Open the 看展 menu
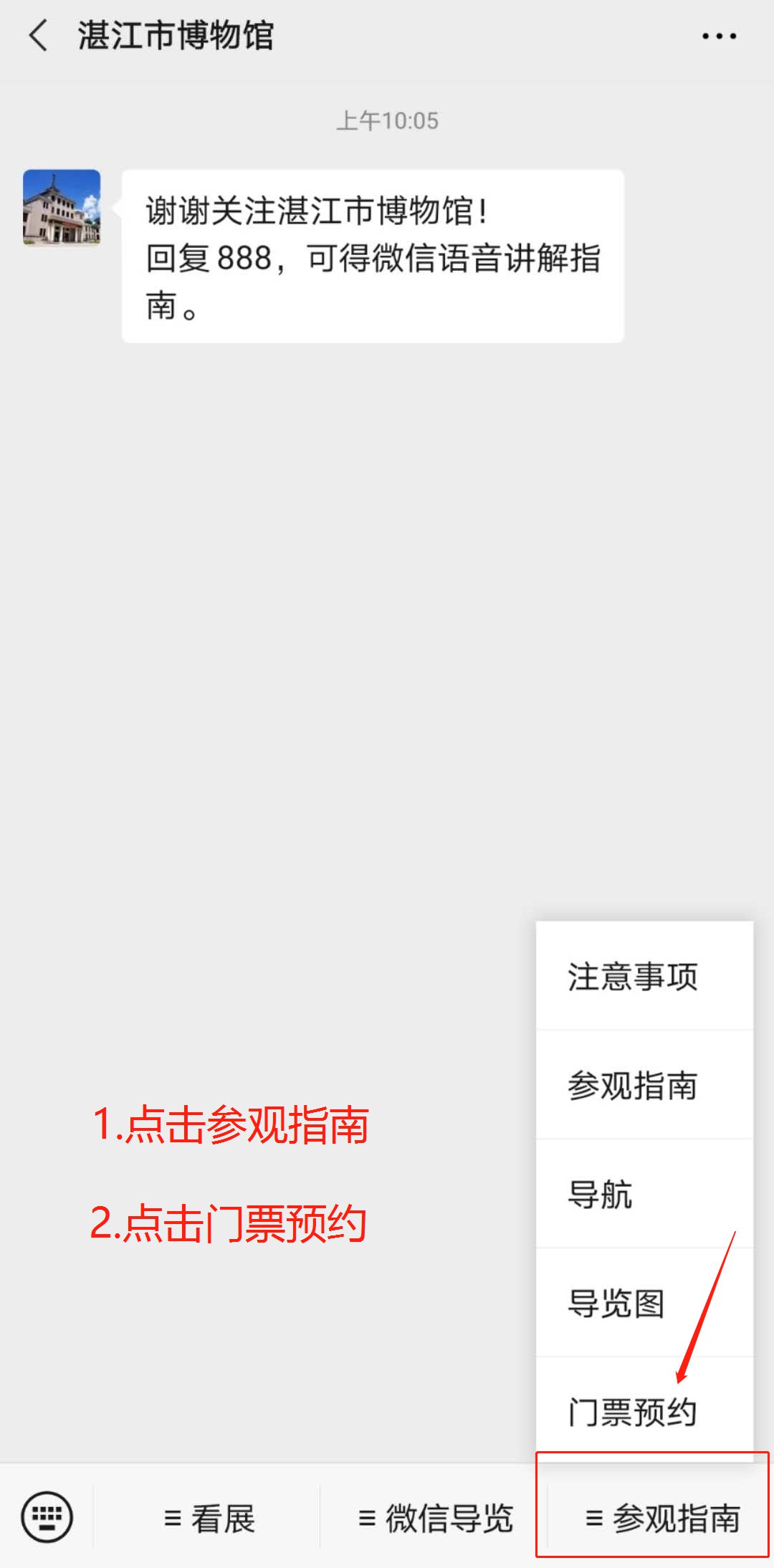This screenshot has width=774, height=1568. coord(209,1518)
